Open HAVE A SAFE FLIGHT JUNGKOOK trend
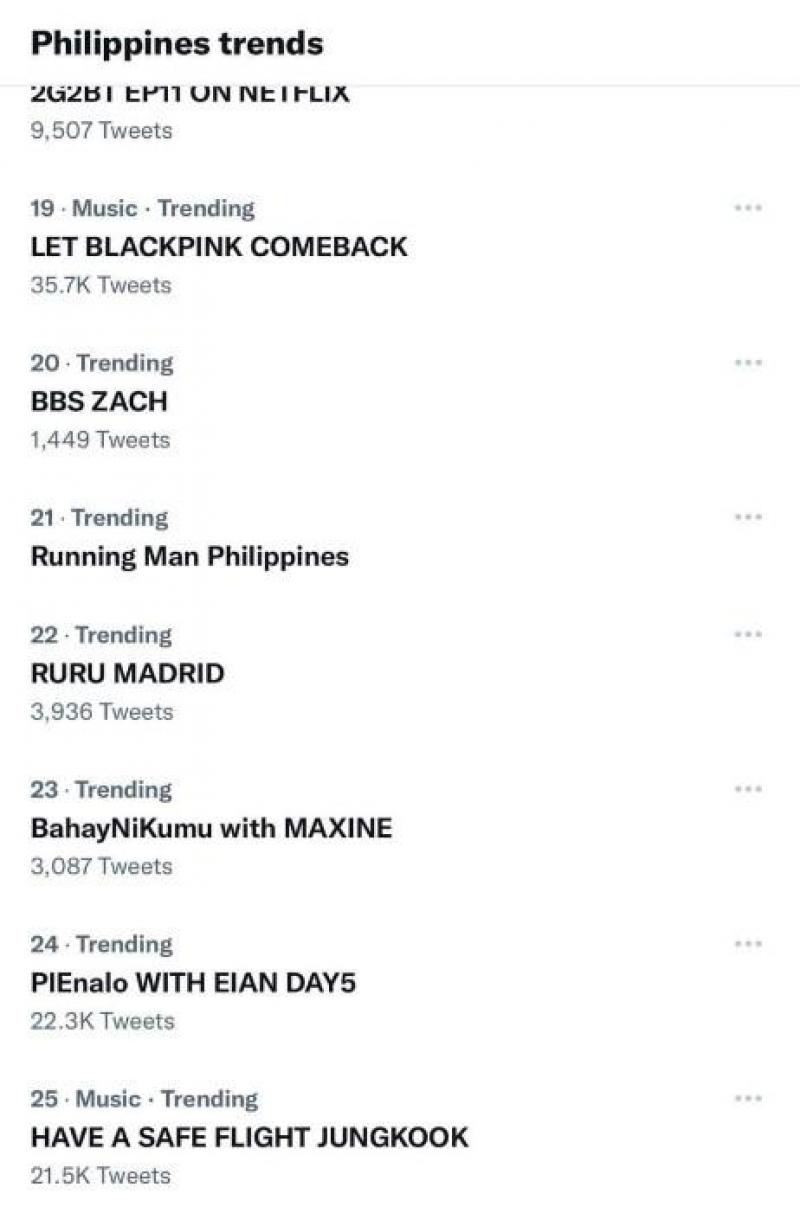Viewport: 800px width, 1213px height. pos(249,1137)
